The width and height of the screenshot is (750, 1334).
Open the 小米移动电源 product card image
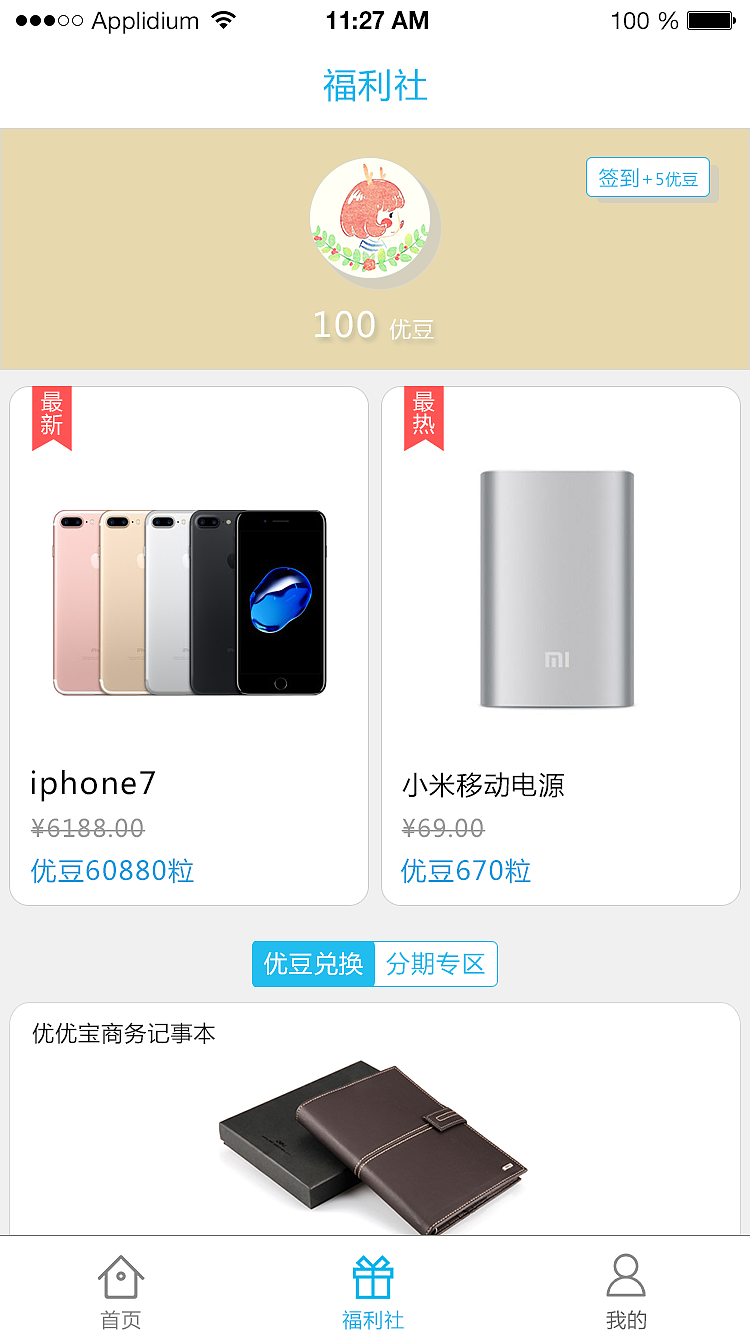pos(557,588)
